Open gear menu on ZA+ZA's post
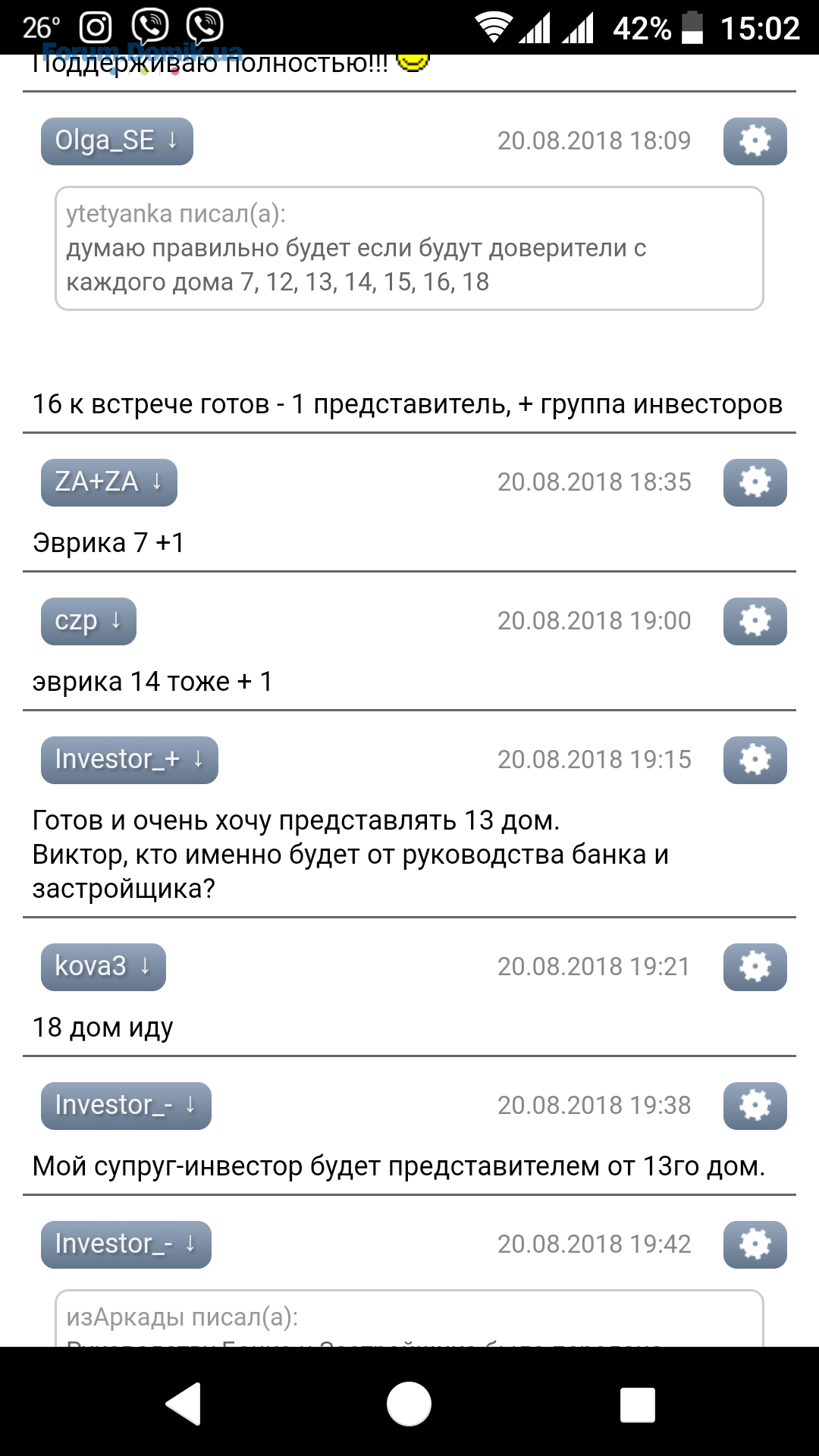The height and width of the screenshot is (1456, 819). pyautogui.click(x=755, y=482)
